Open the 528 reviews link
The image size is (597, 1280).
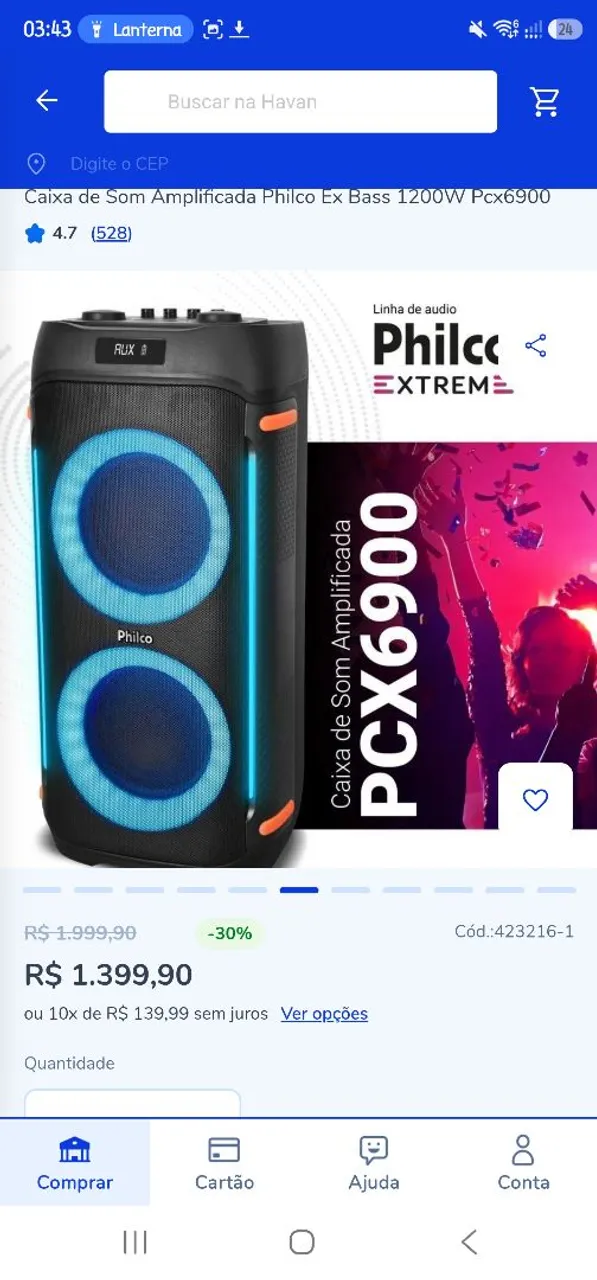[x=111, y=233]
